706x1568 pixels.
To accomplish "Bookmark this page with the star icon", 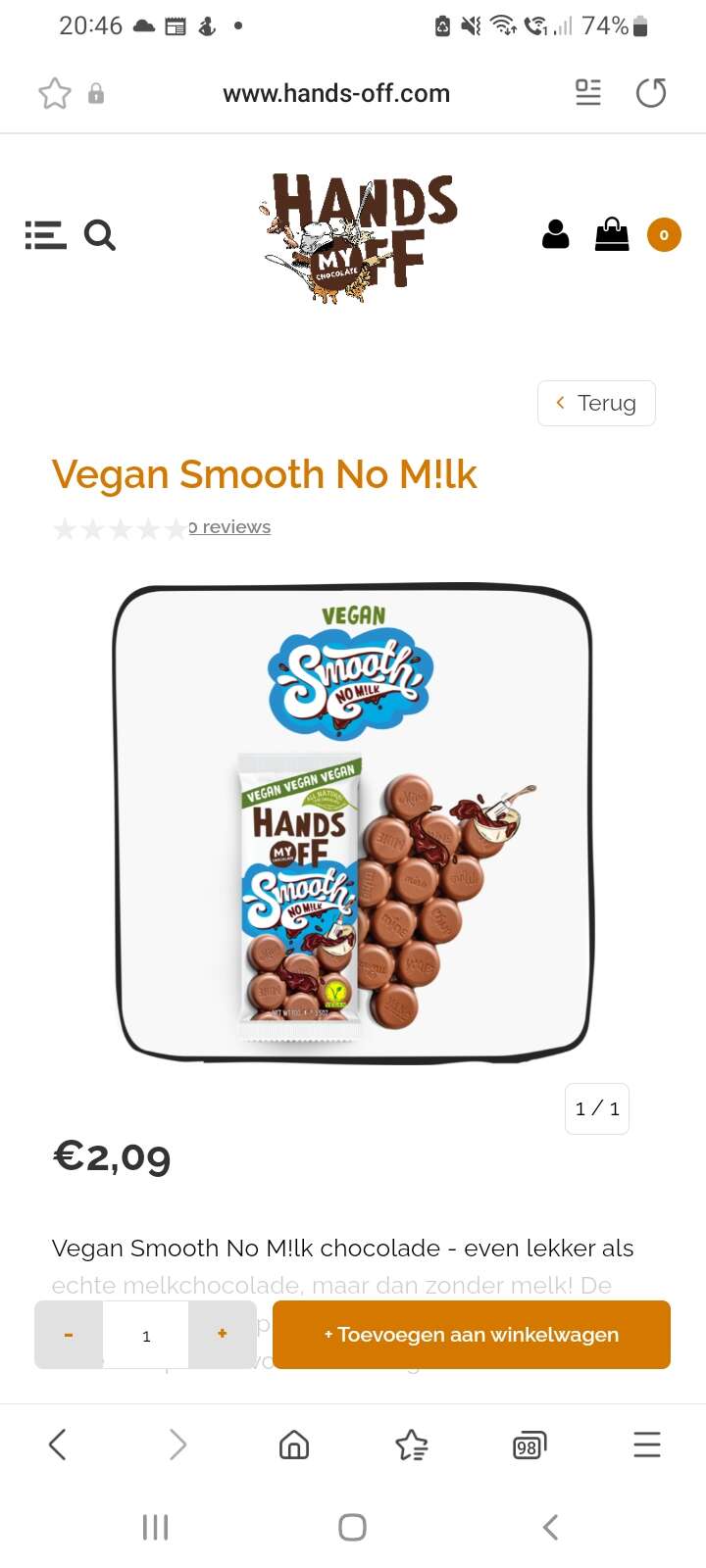I will [55, 93].
